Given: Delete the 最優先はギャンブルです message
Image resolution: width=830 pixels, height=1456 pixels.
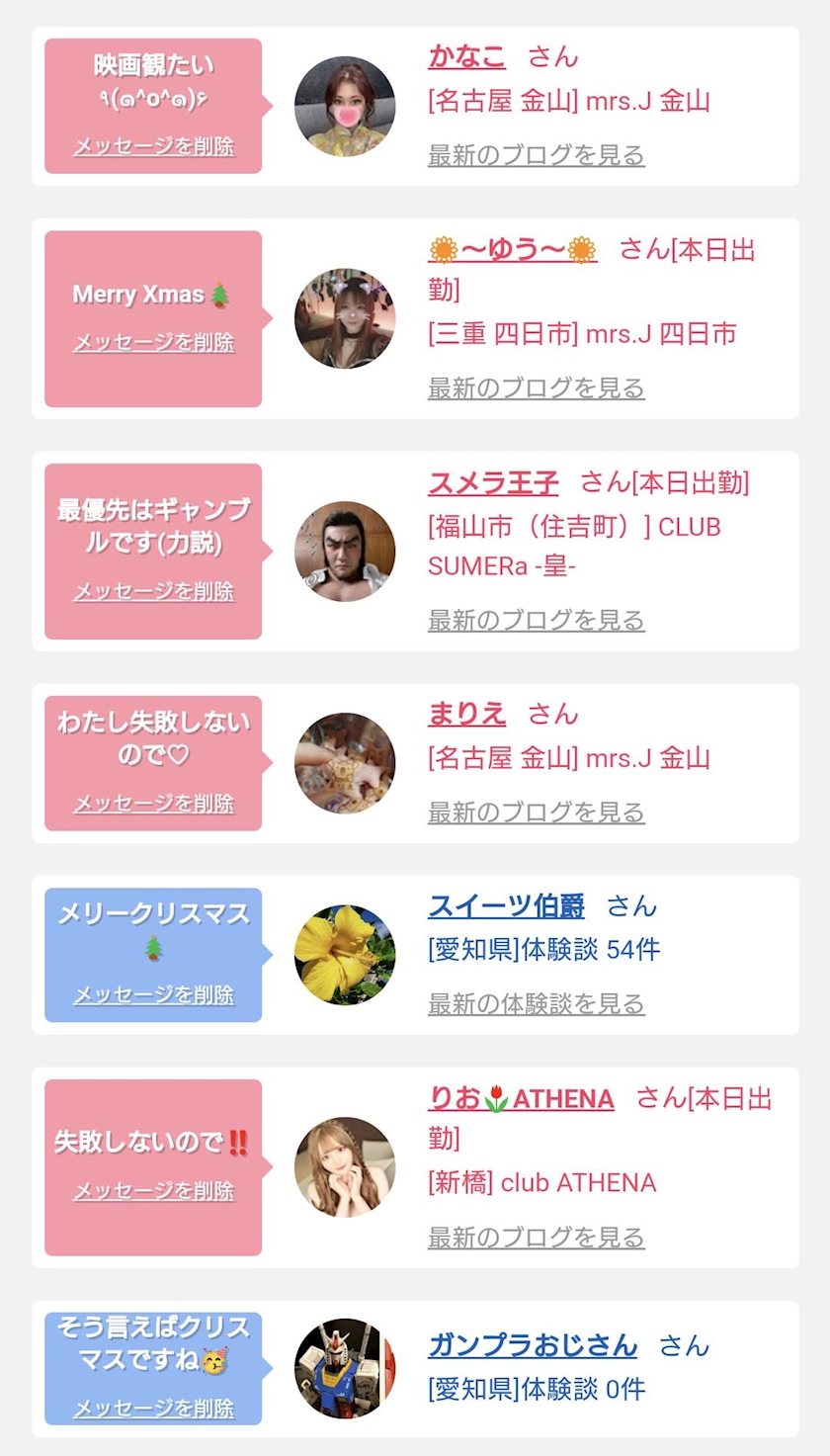Looking at the screenshot, I should click(x=154, y=591).
